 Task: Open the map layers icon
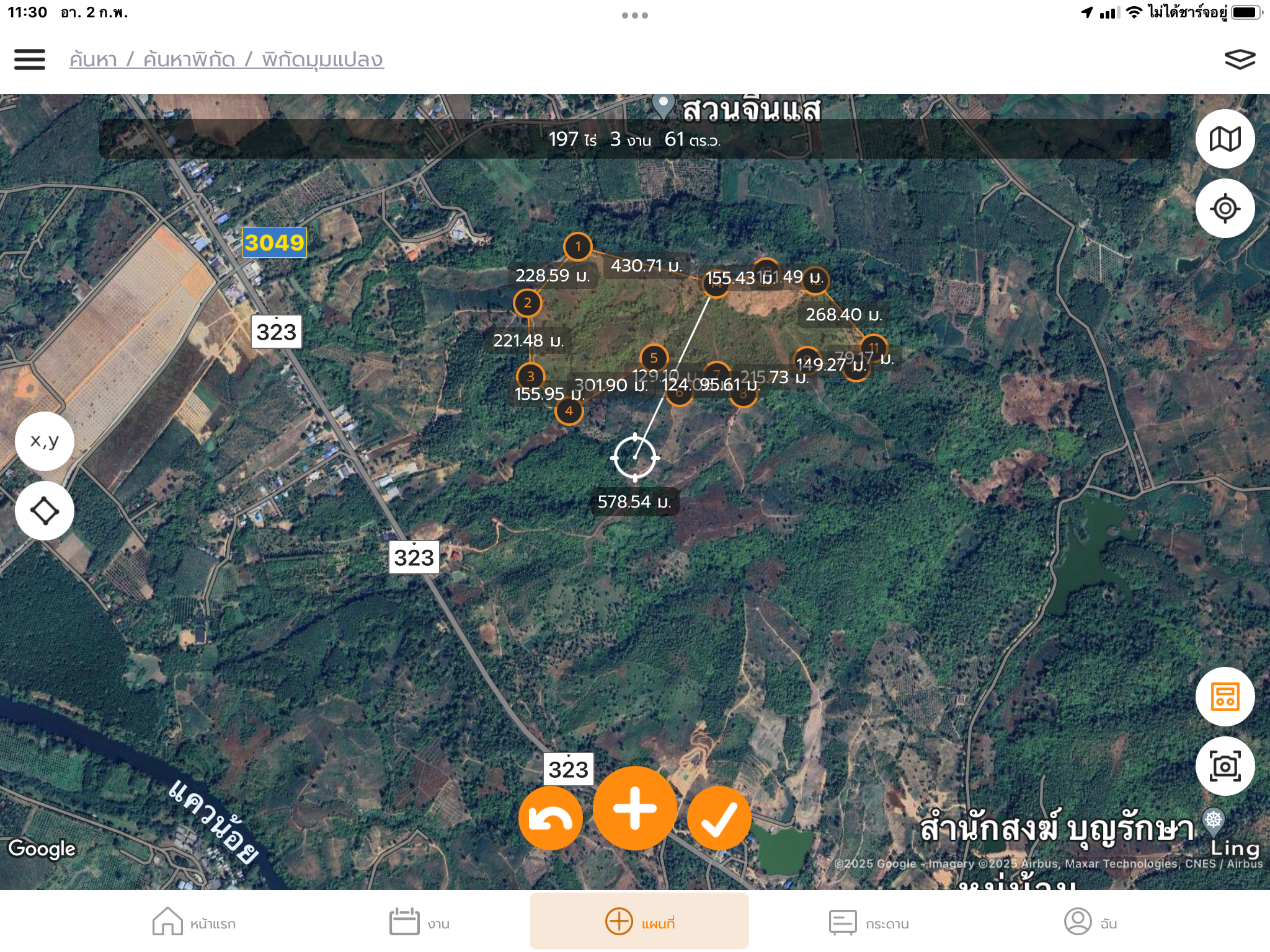point(1239,59)
